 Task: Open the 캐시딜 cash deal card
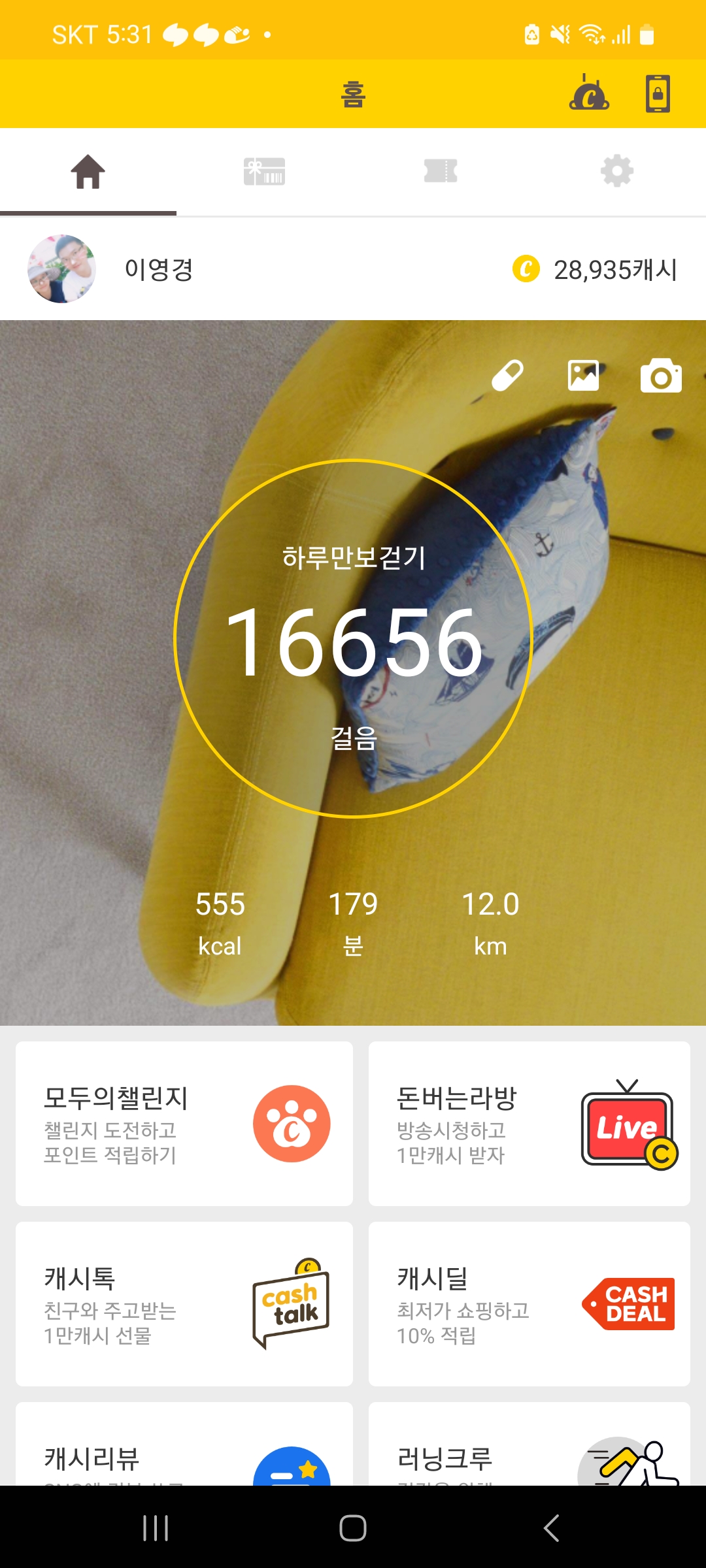coord(529,1304)
